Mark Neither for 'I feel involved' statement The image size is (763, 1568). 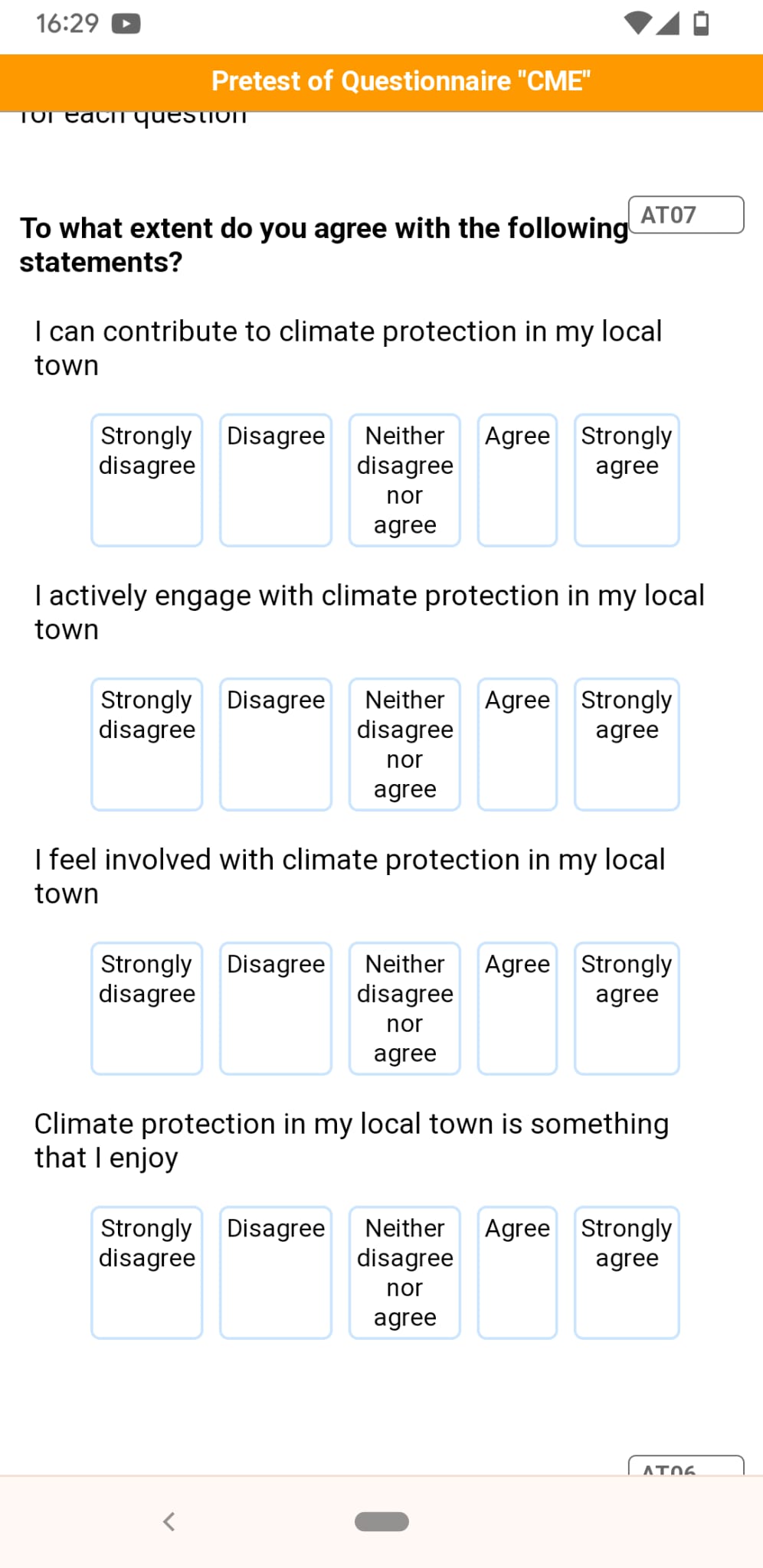pyautogui.click(x=404, y=1008)
